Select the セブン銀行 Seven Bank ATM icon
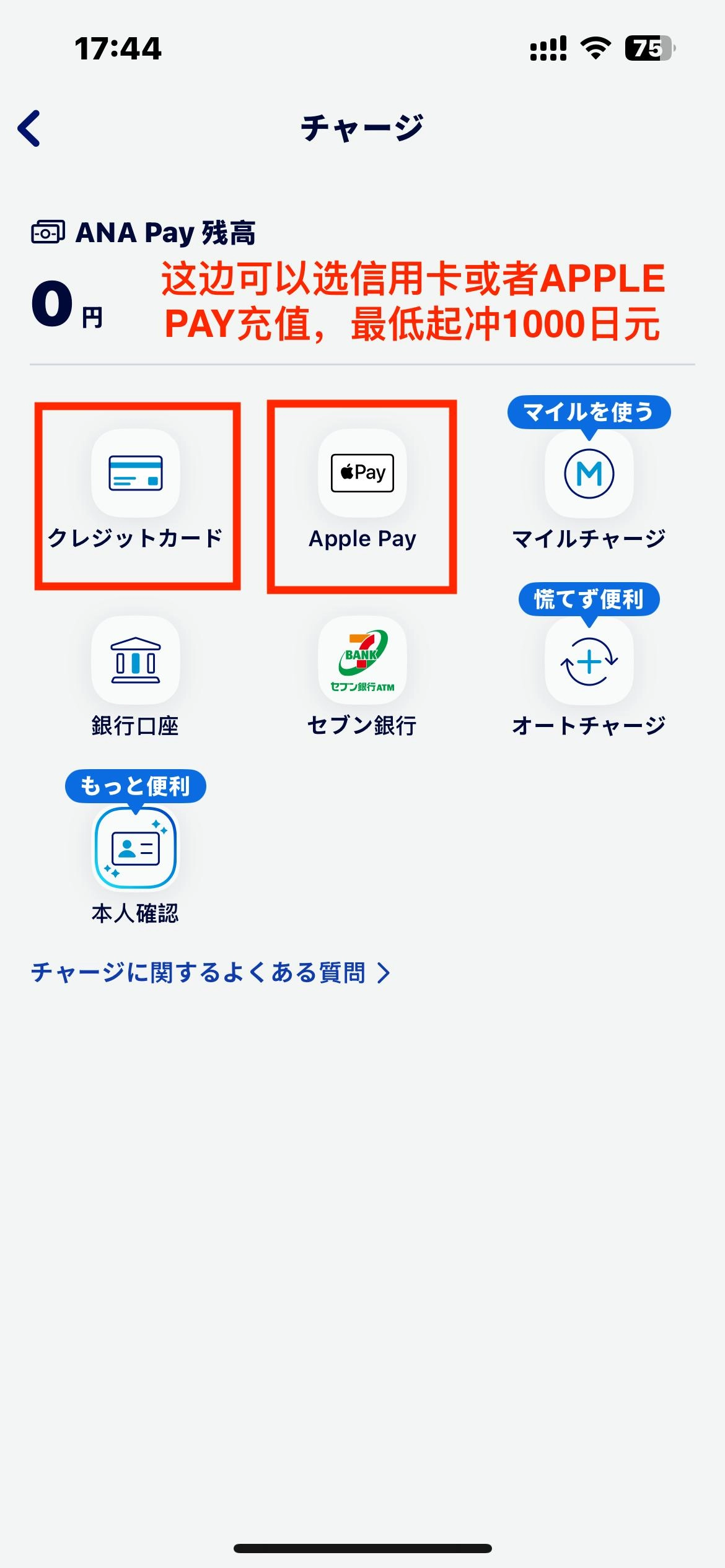This screenshot has height=1568, width=725. click(362, 663)
